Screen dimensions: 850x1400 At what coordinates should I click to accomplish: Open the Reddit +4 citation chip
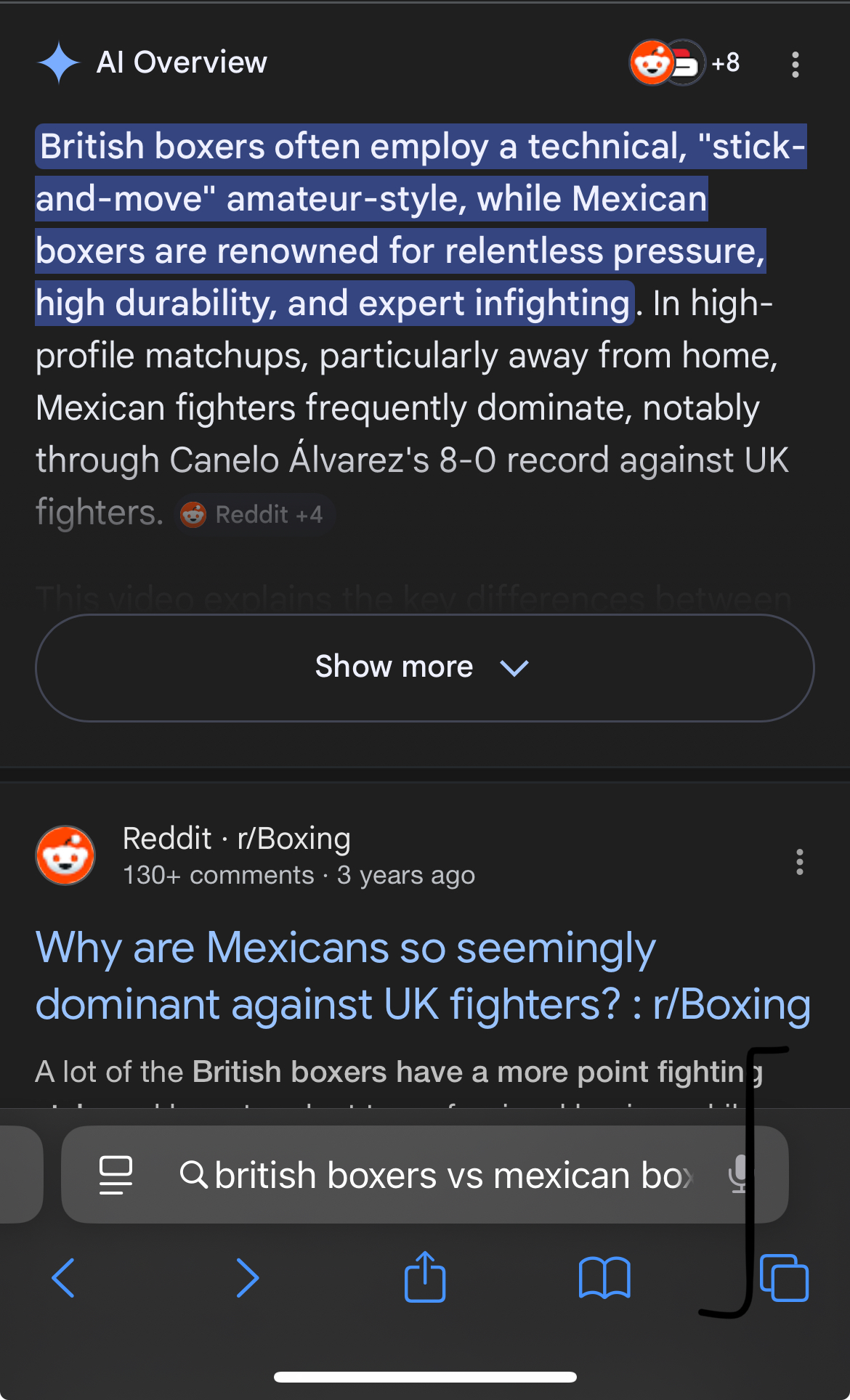point(254,515)
